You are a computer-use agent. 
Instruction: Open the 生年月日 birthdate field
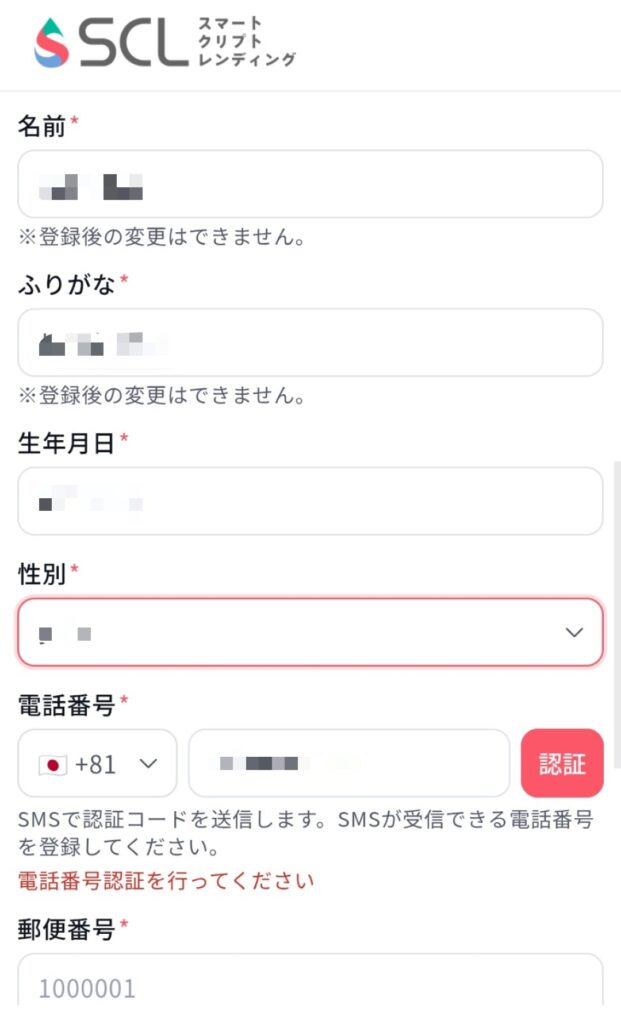coord(310,502)
